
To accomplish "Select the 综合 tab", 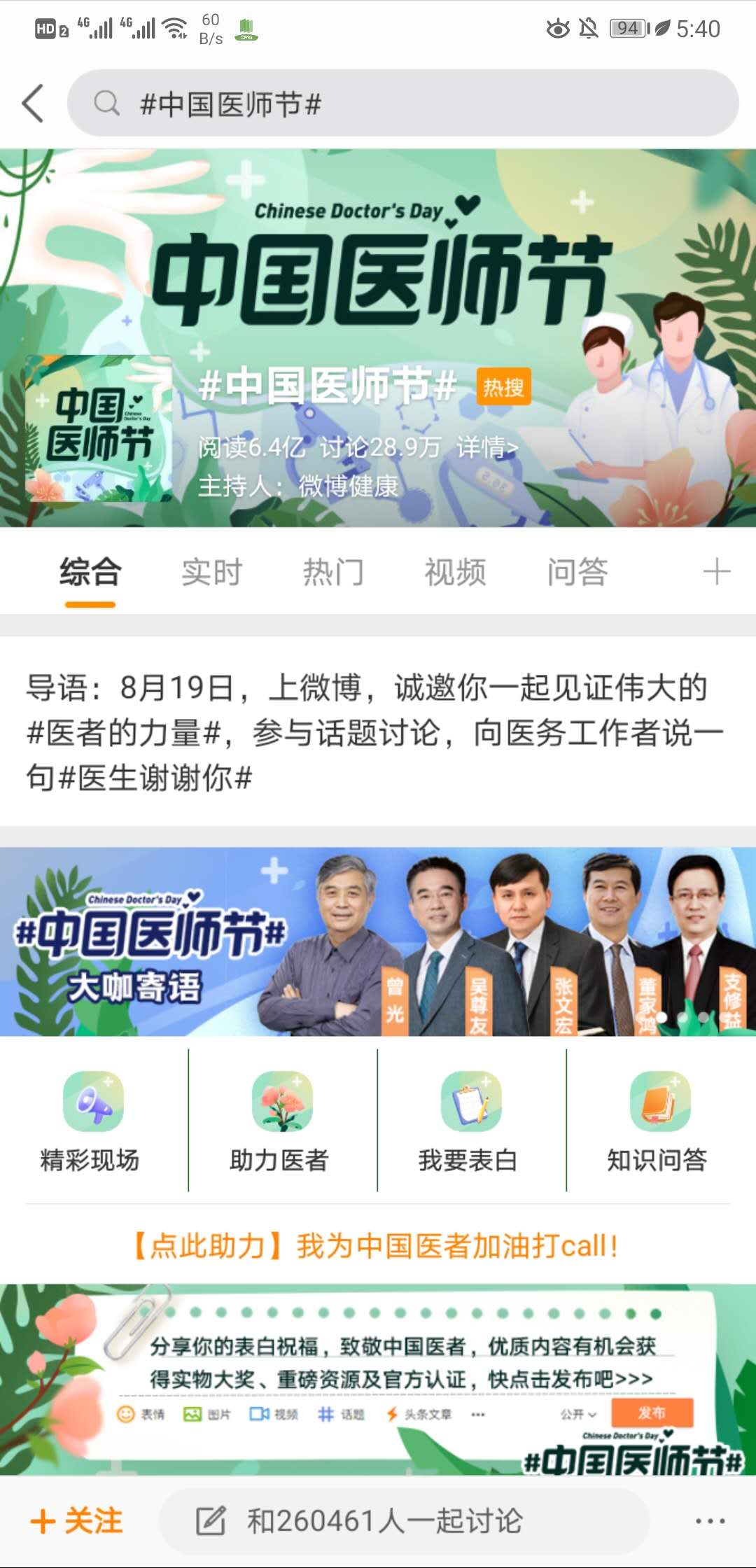I will point(90,572).
